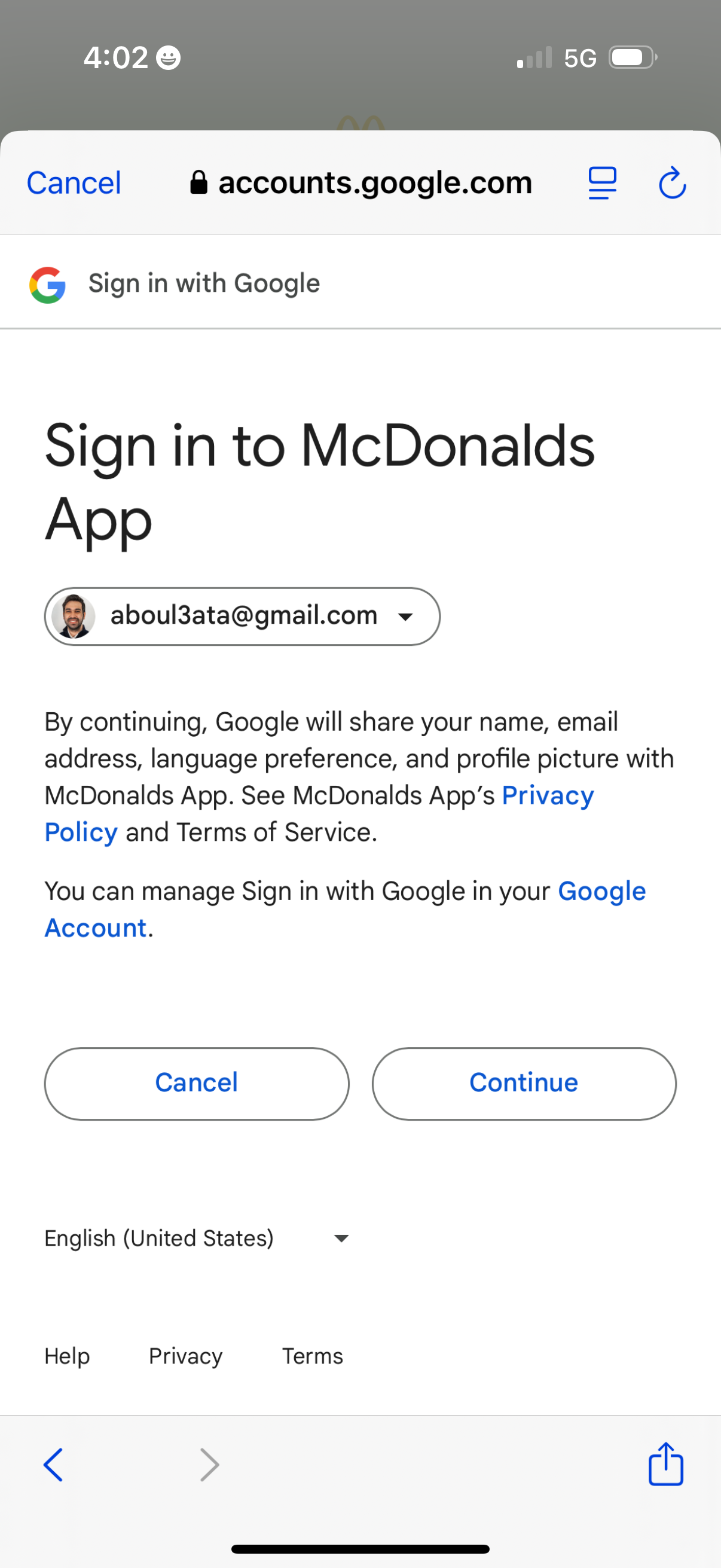Open the Google Account link
Image resolution: width=721 pixels, height=1568 pixels.
tap(601, 892)
